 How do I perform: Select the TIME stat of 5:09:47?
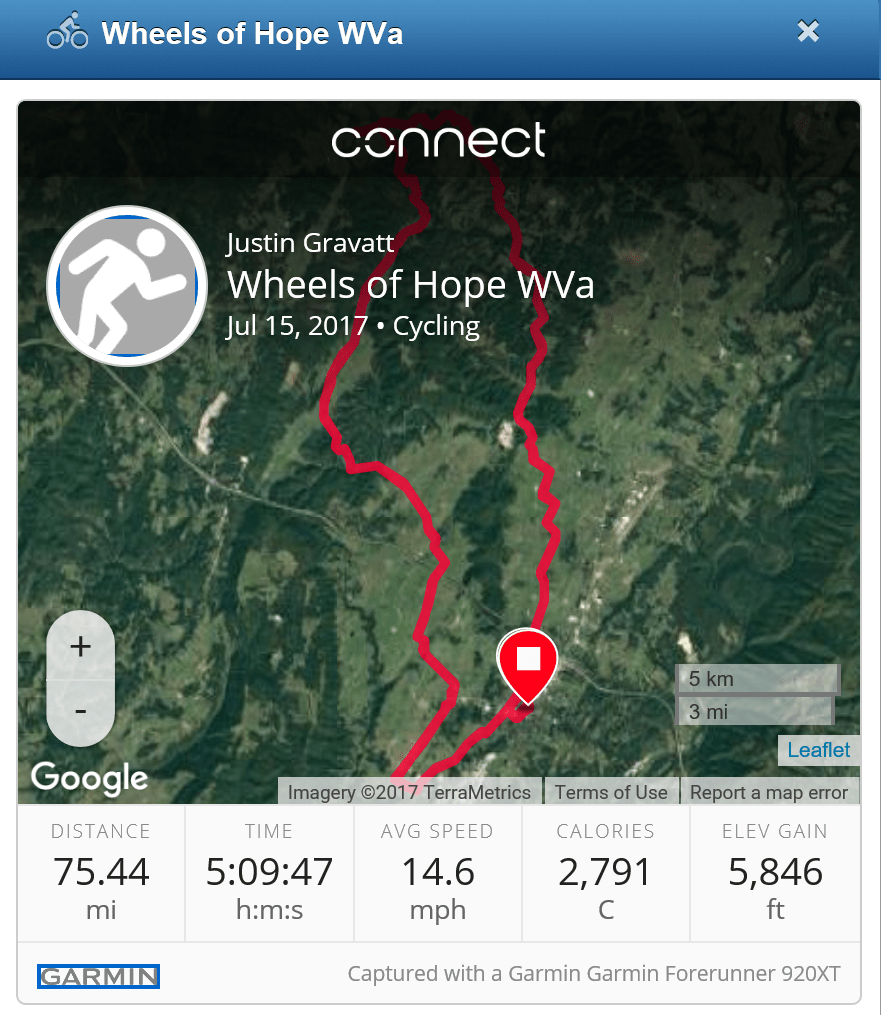point(268,871)
